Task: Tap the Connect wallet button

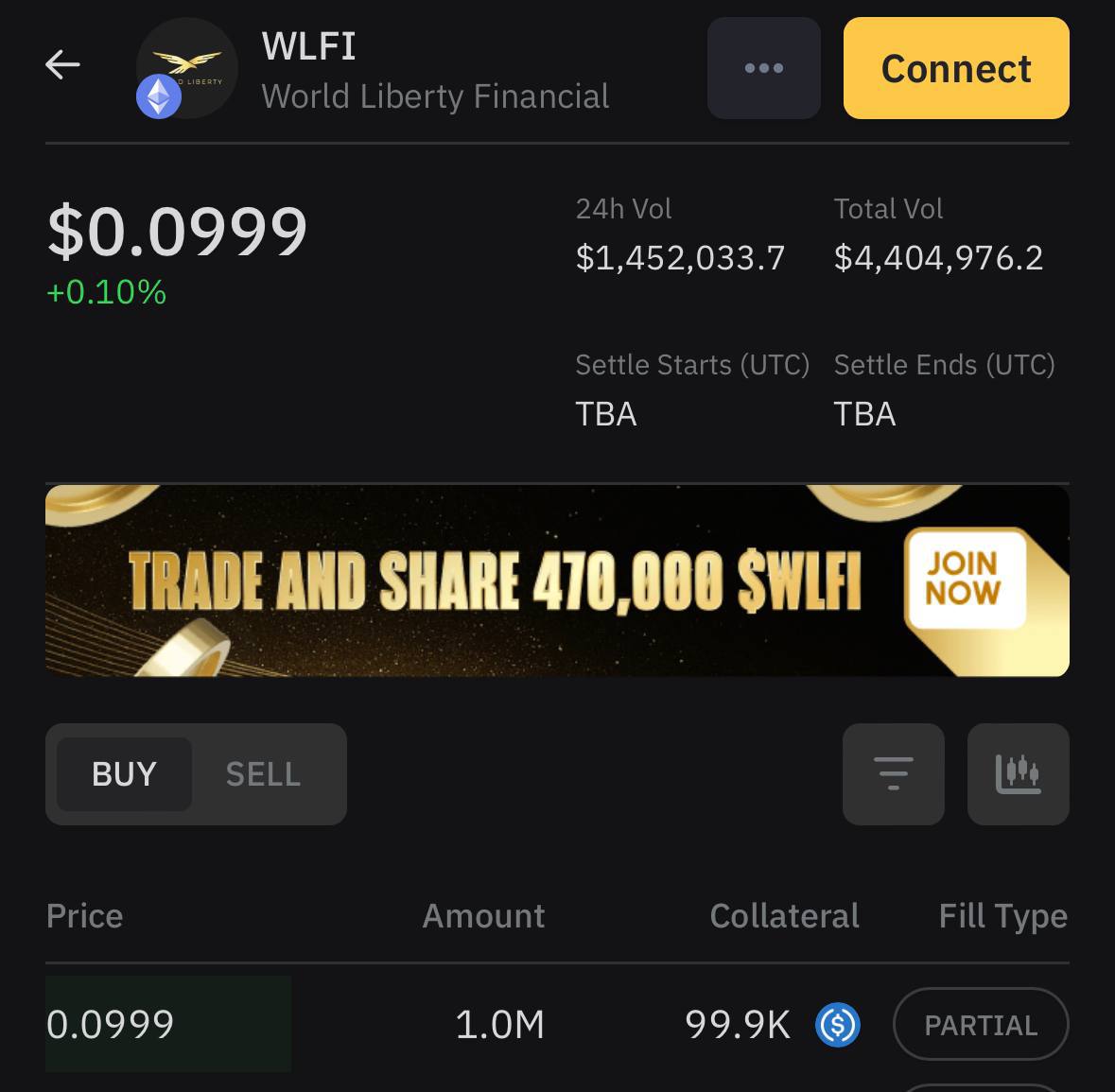Action: point(955,68)
